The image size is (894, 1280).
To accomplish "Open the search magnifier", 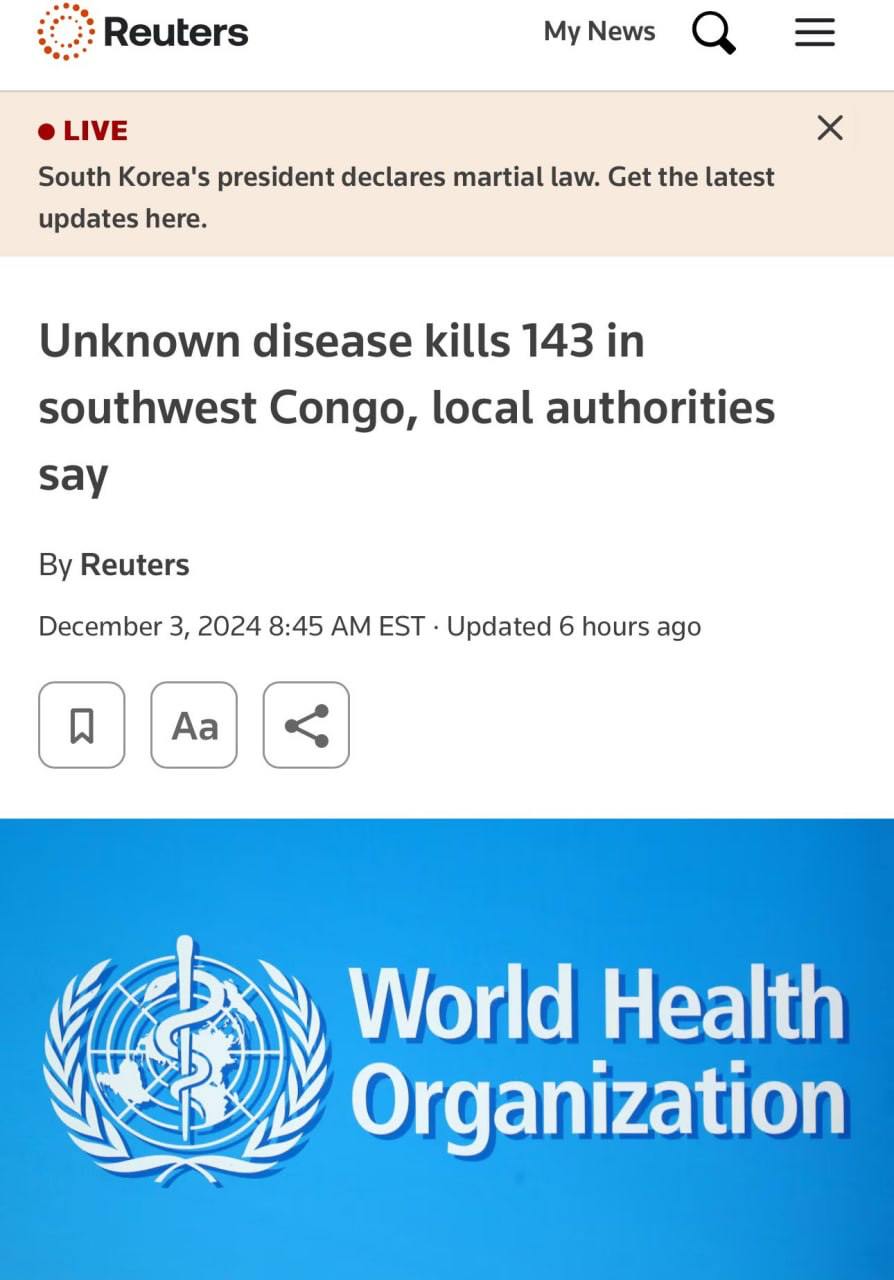I will (713, 33).
